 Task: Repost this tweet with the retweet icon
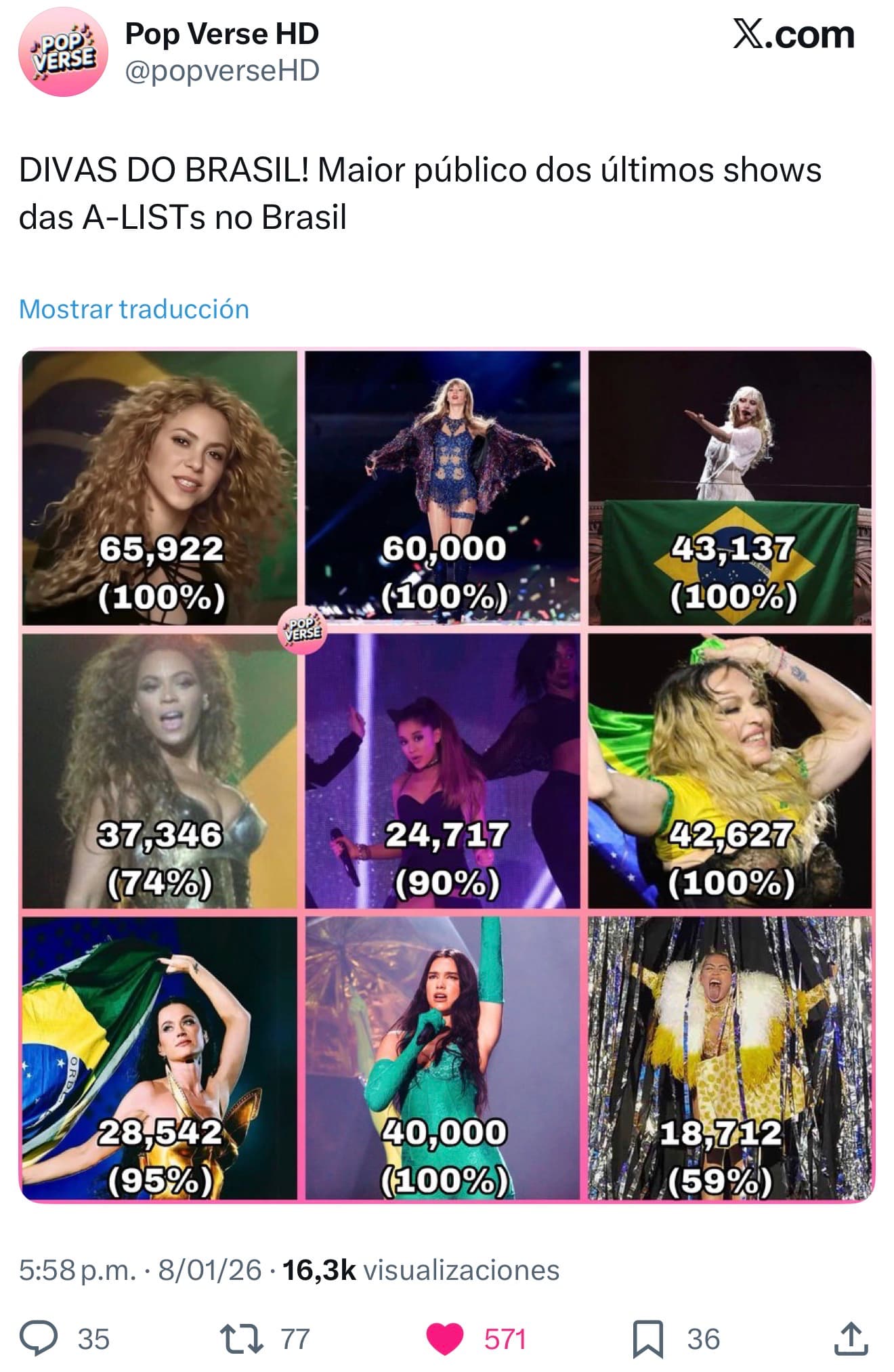pyautogui.click(x=242, y=1339)
